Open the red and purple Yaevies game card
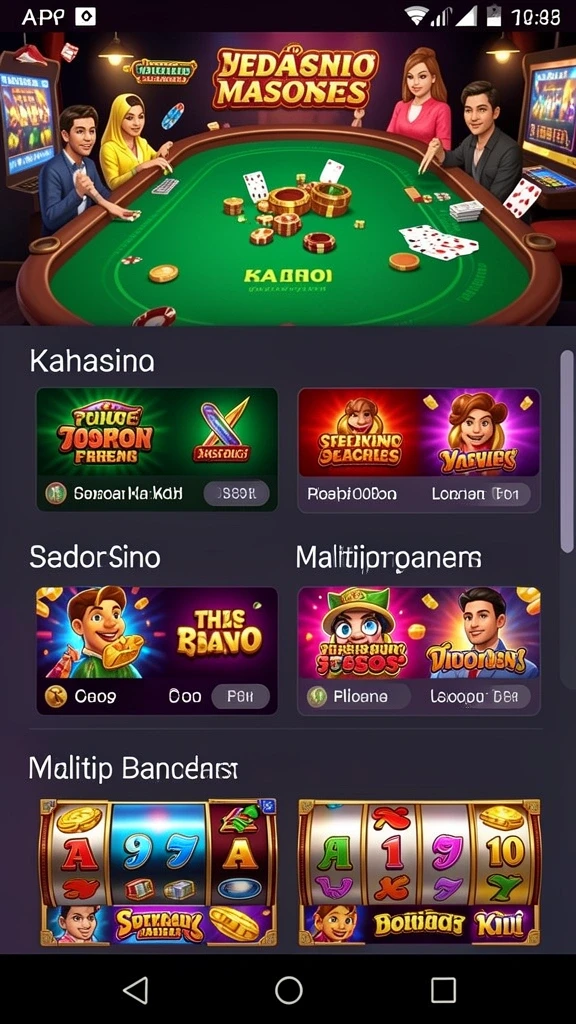 tap(419, 450)
